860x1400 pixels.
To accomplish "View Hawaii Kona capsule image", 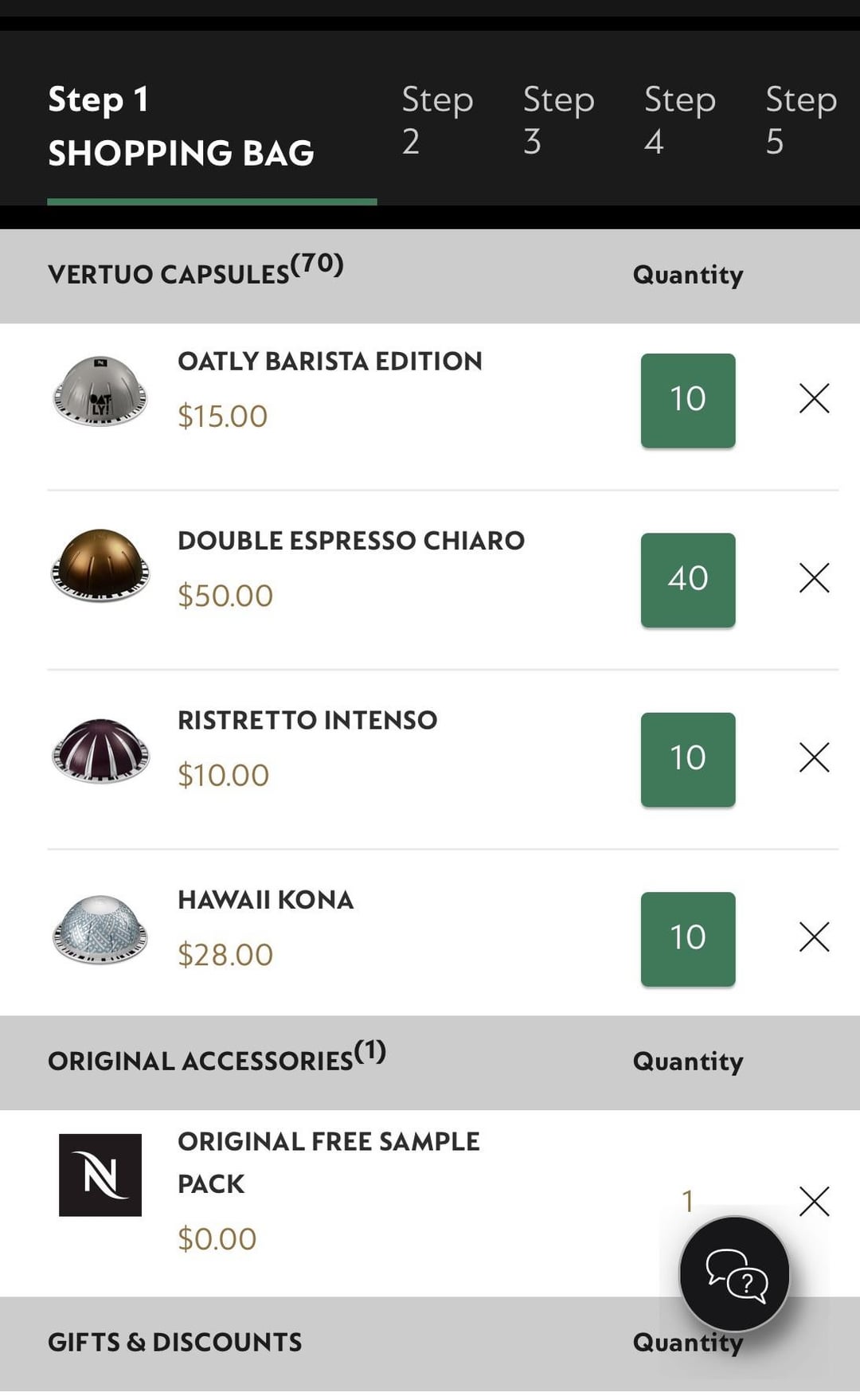I will [100, 929].
